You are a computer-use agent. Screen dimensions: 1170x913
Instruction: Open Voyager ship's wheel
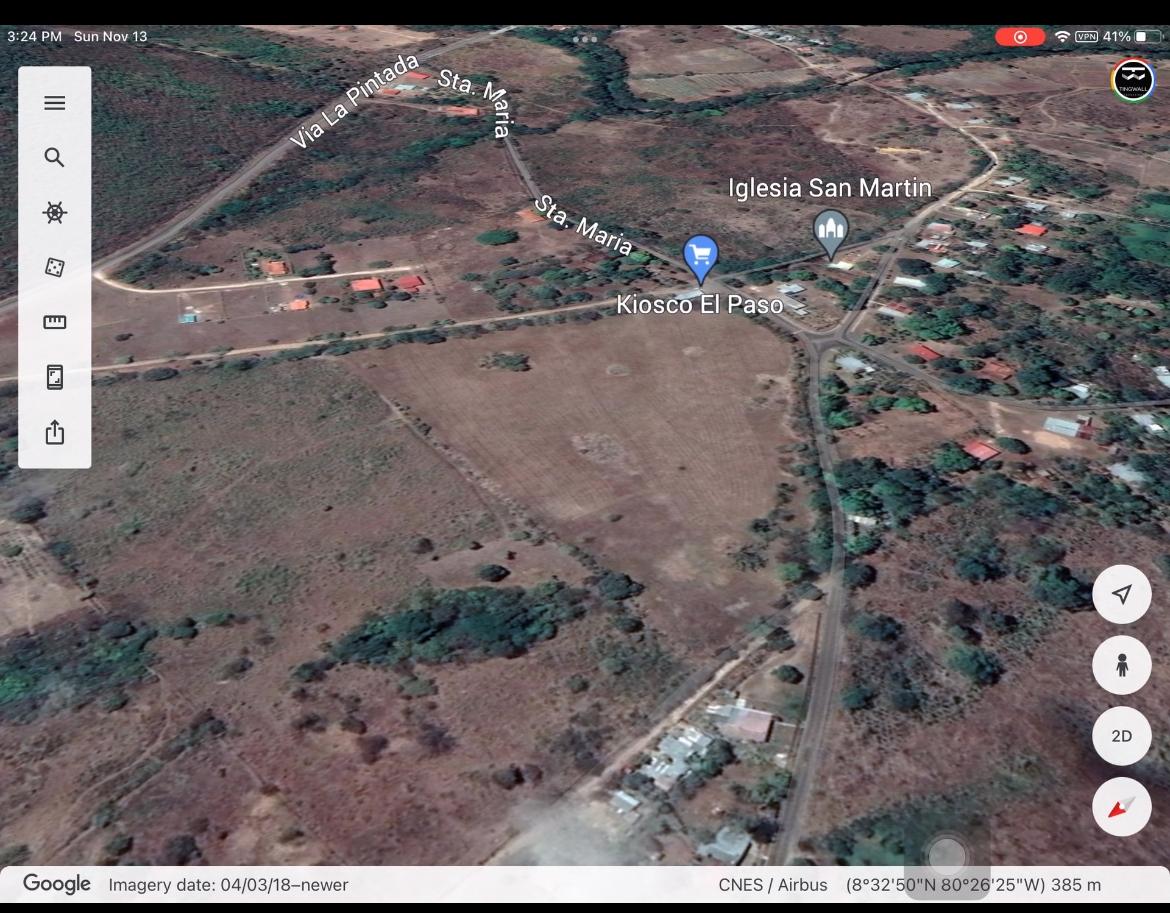pos(55,212)
